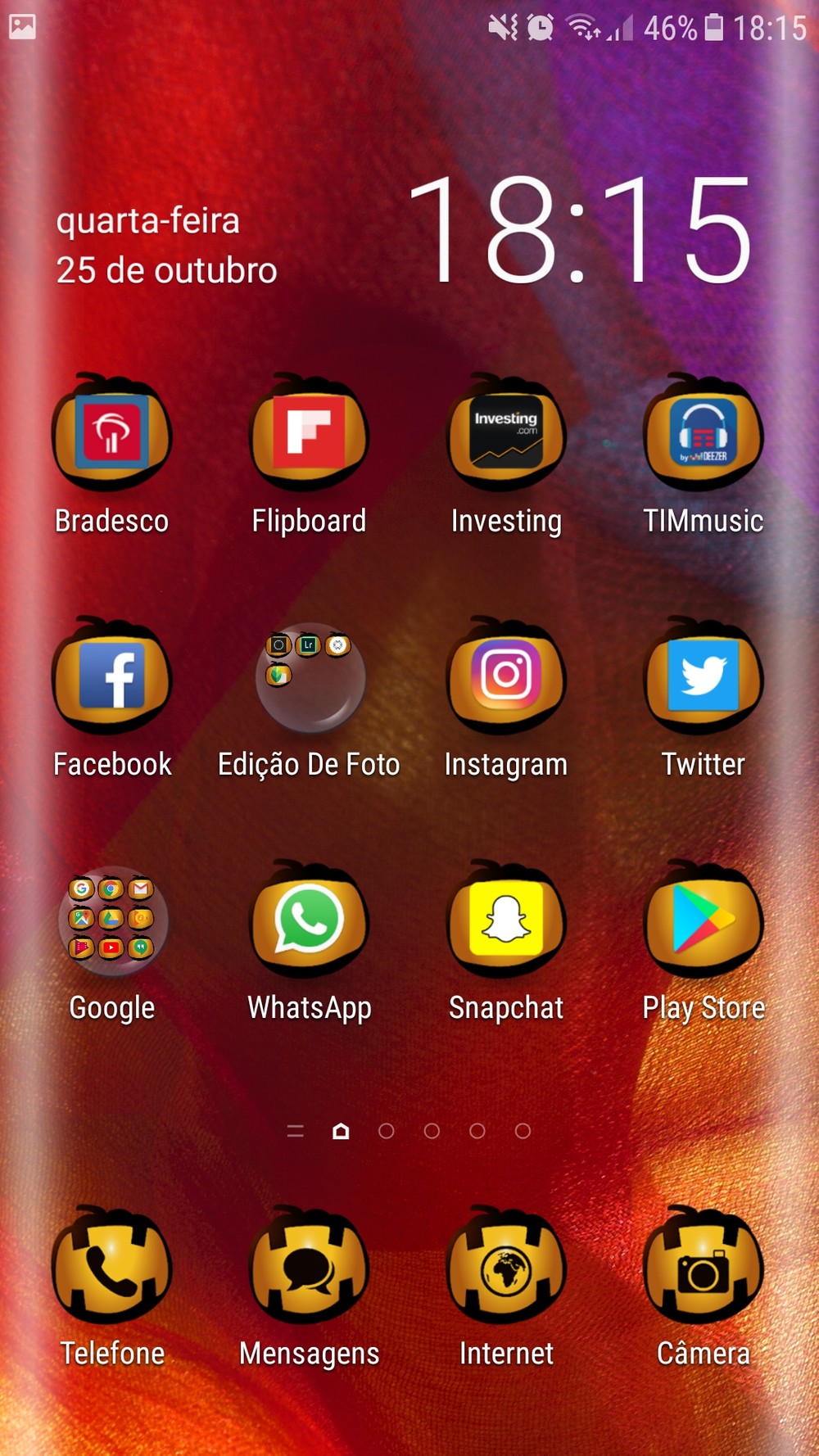Open Mensagens
This screenshot has height=1456, width=819.
tap(309, 1267)
